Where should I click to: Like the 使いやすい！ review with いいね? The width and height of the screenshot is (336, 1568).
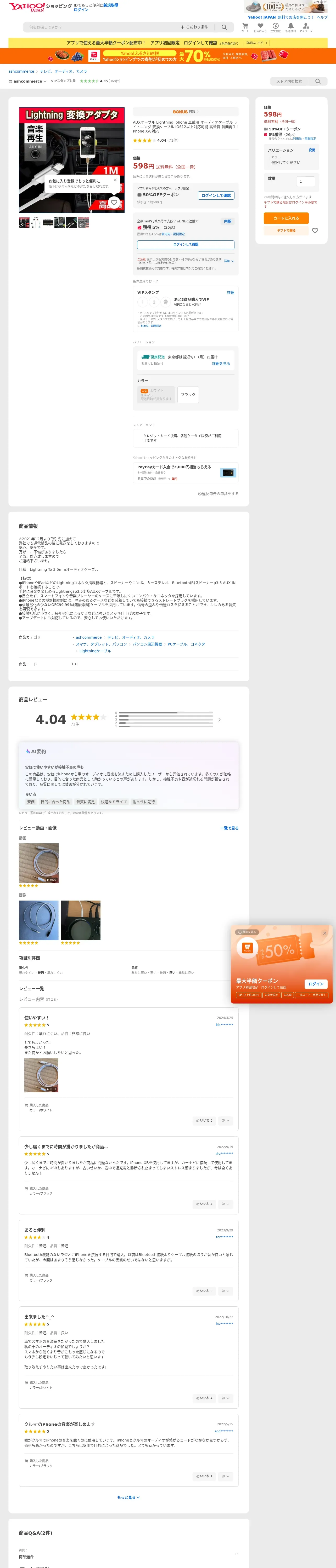point(204,1120)
